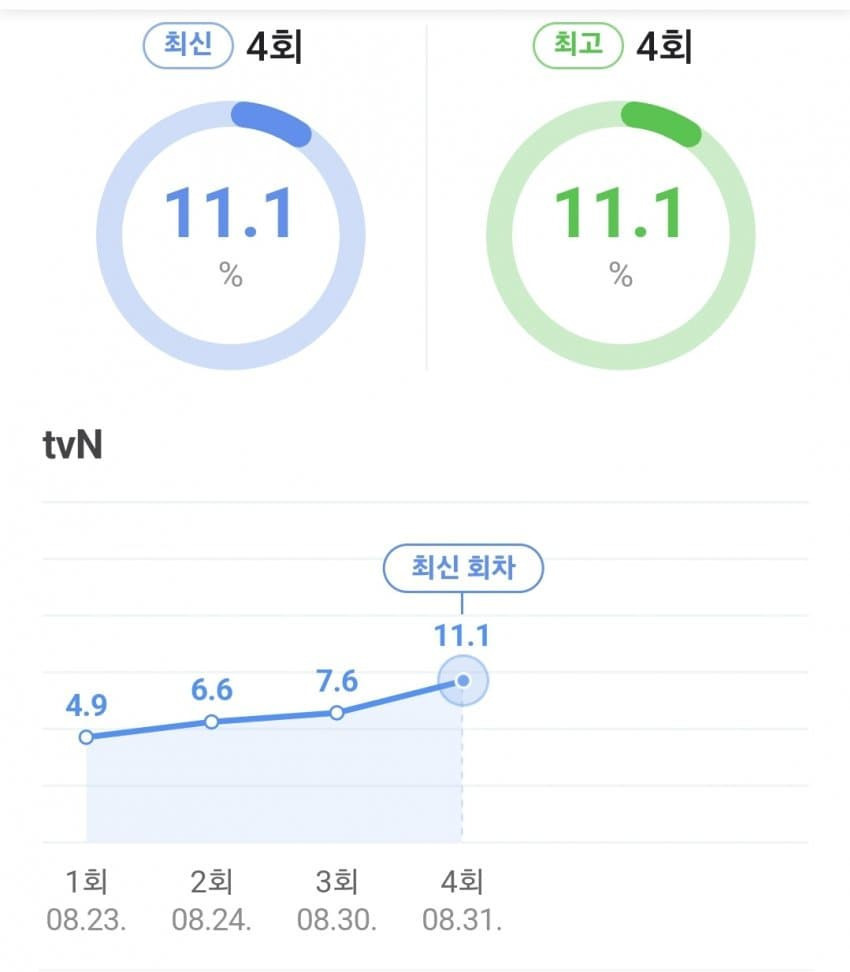
Task: Click the 2회 data point on the chart
Action: [210, 722]
